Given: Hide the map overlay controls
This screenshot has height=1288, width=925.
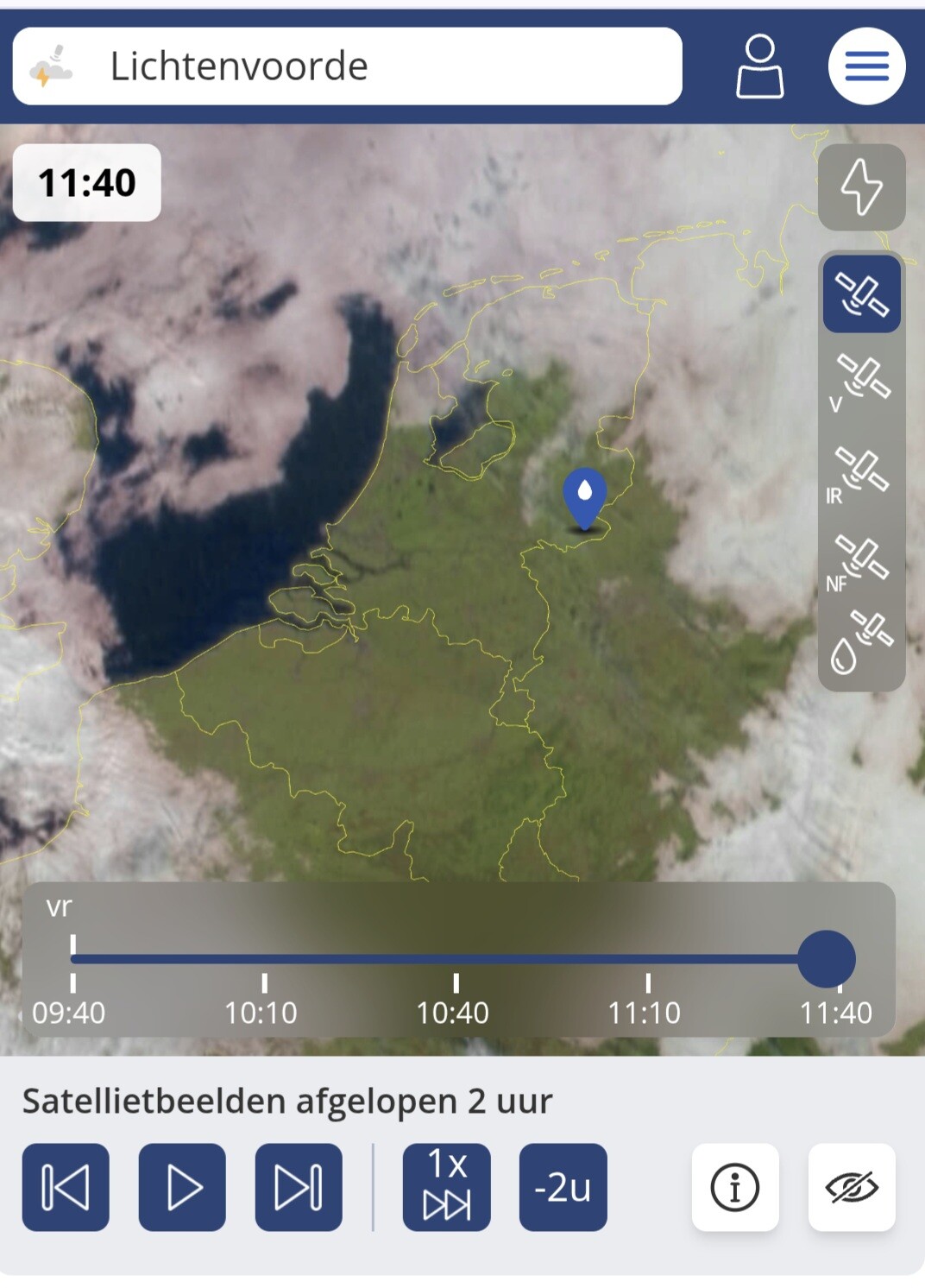Looking at the screenshot, I should (852, 1187).
